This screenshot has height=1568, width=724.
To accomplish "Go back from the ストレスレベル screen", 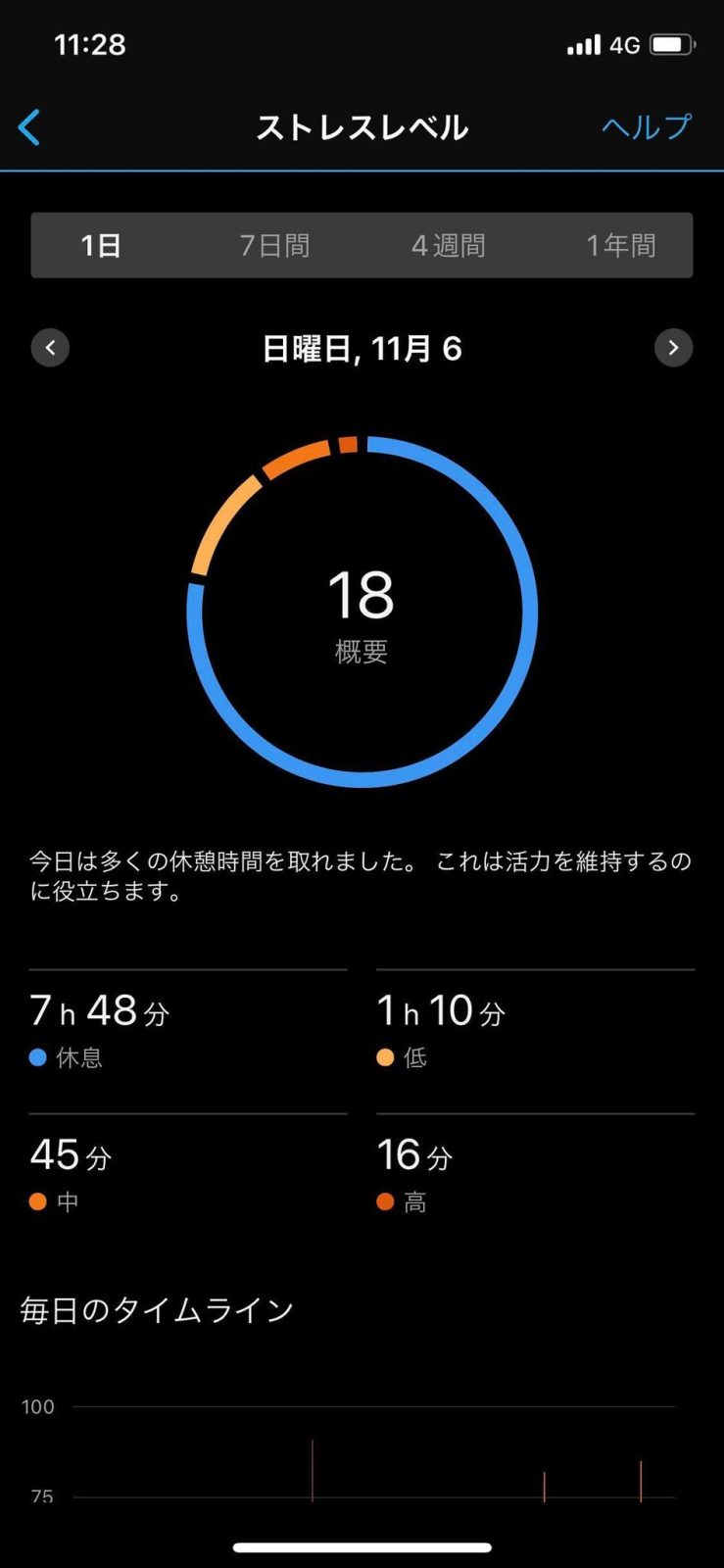I will click(x=29, y=127).
